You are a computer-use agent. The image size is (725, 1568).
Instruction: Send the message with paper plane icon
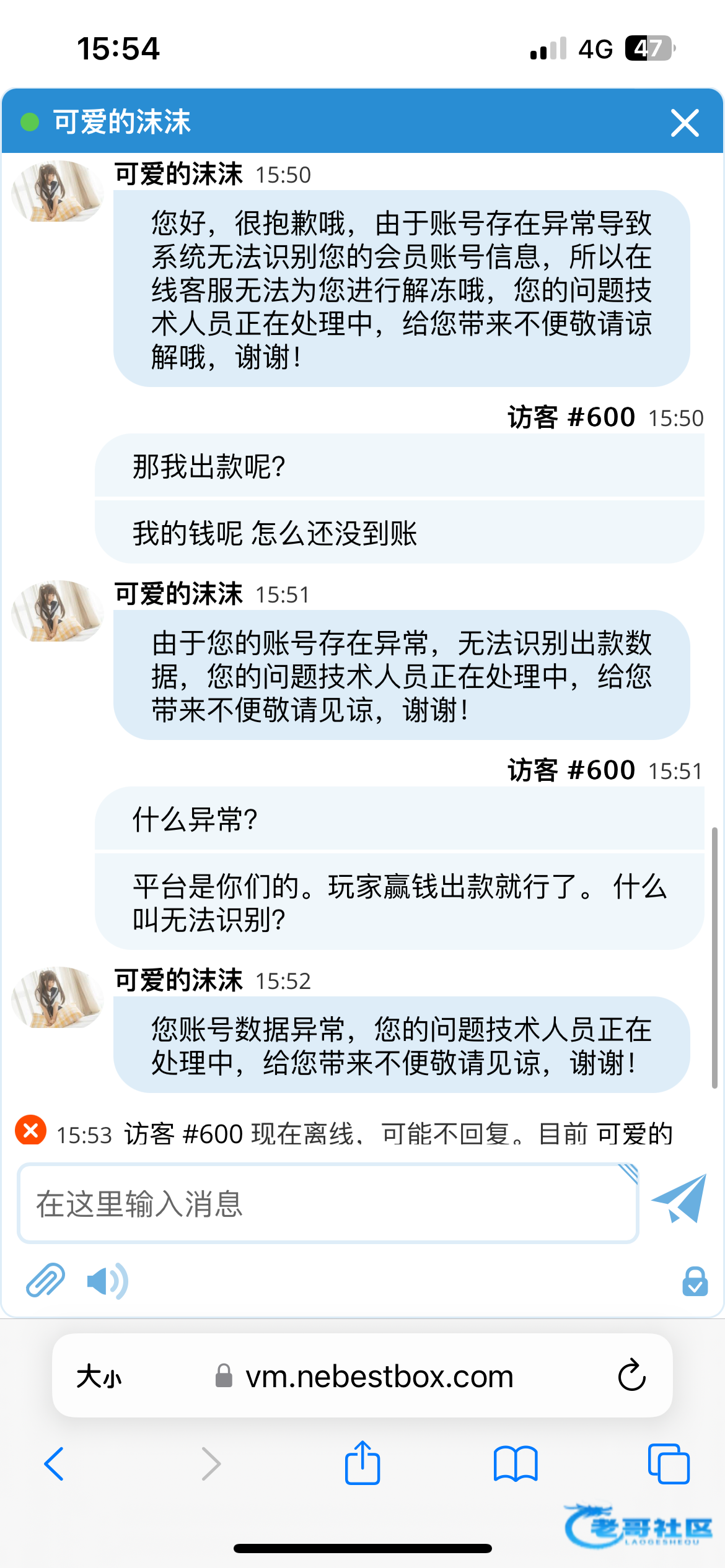680,1199
